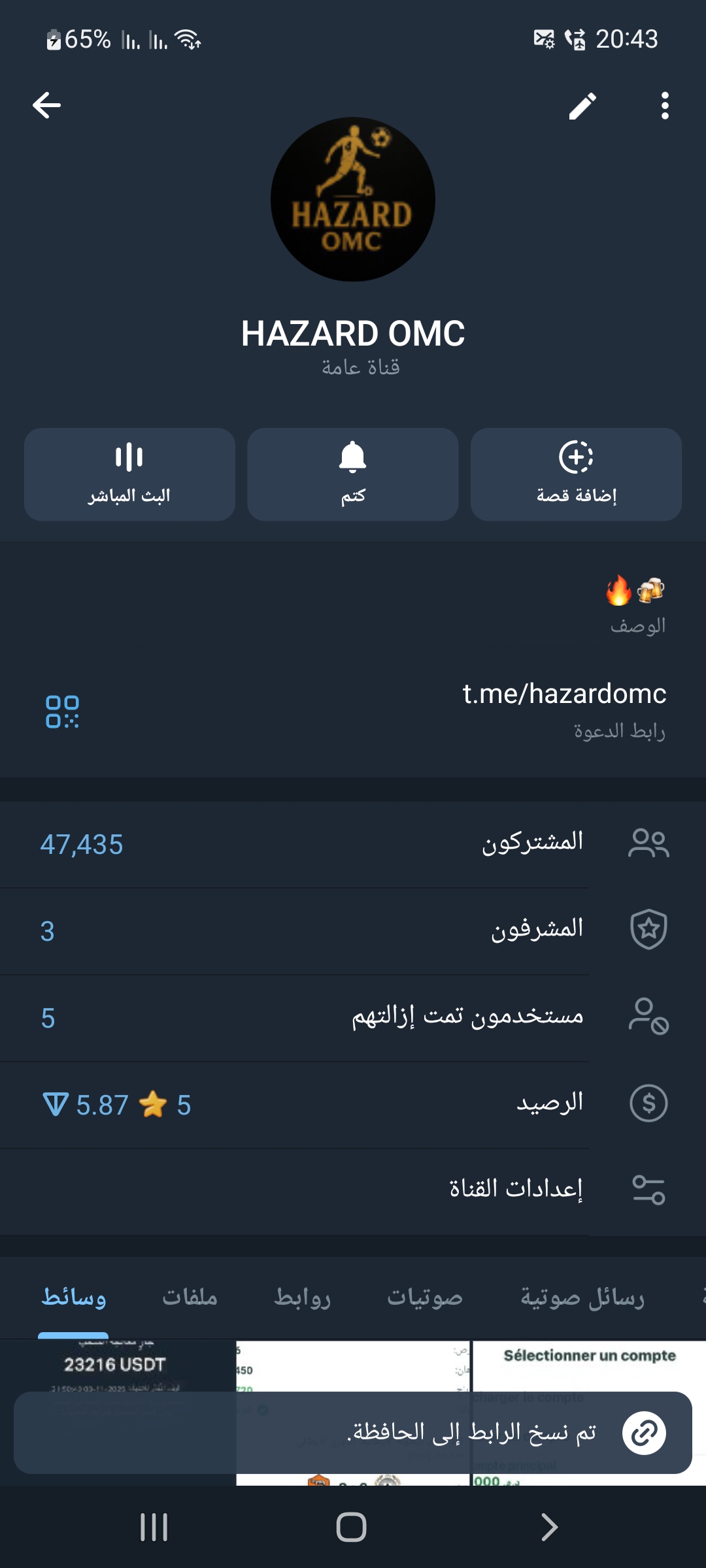Viewport: 706px width, 1568px height.
Task: Add a story via إضافة قصة
Action: (x=576, y=474)
